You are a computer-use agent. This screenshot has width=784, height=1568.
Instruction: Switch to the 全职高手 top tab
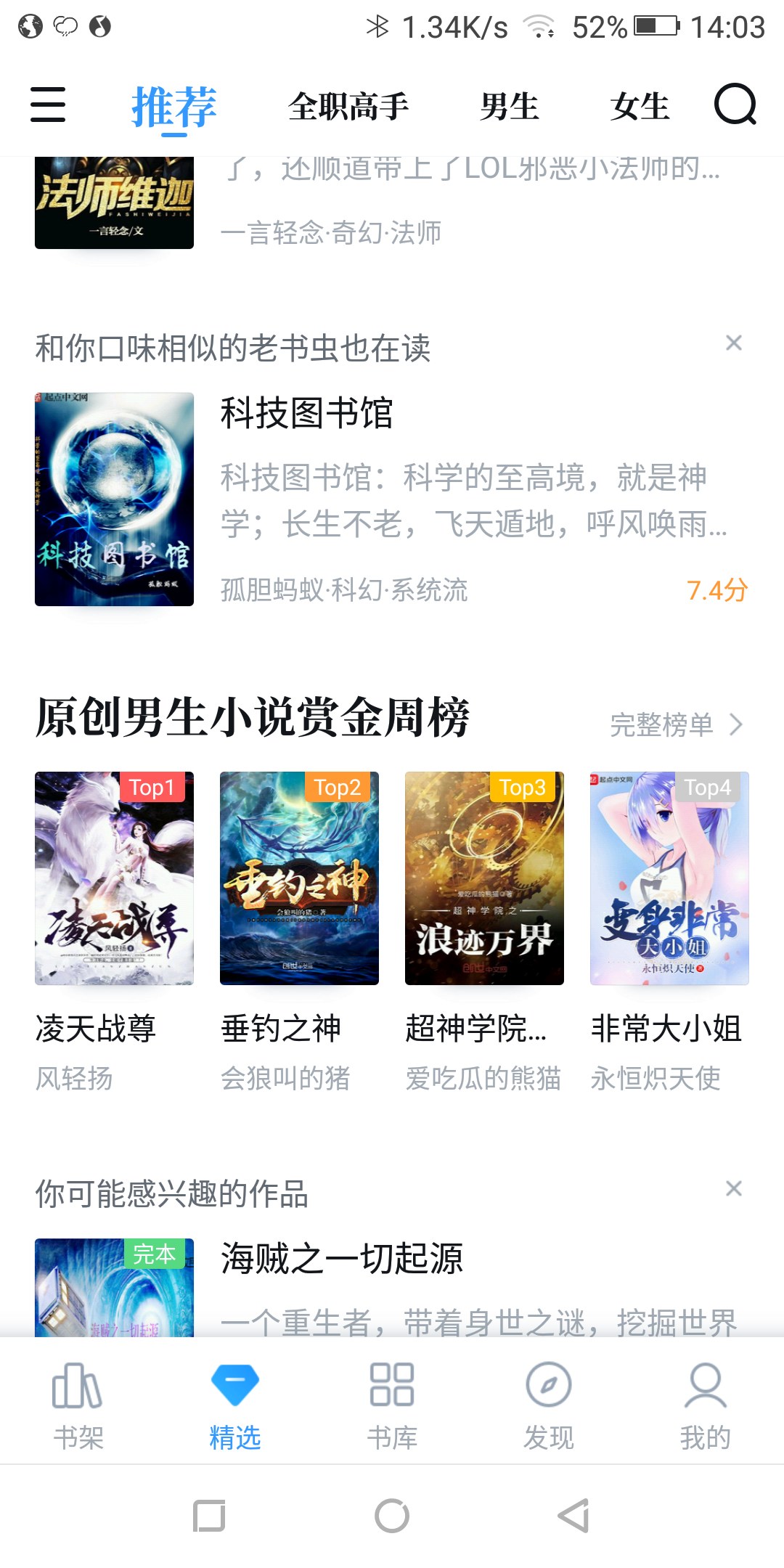pos(348,106)
